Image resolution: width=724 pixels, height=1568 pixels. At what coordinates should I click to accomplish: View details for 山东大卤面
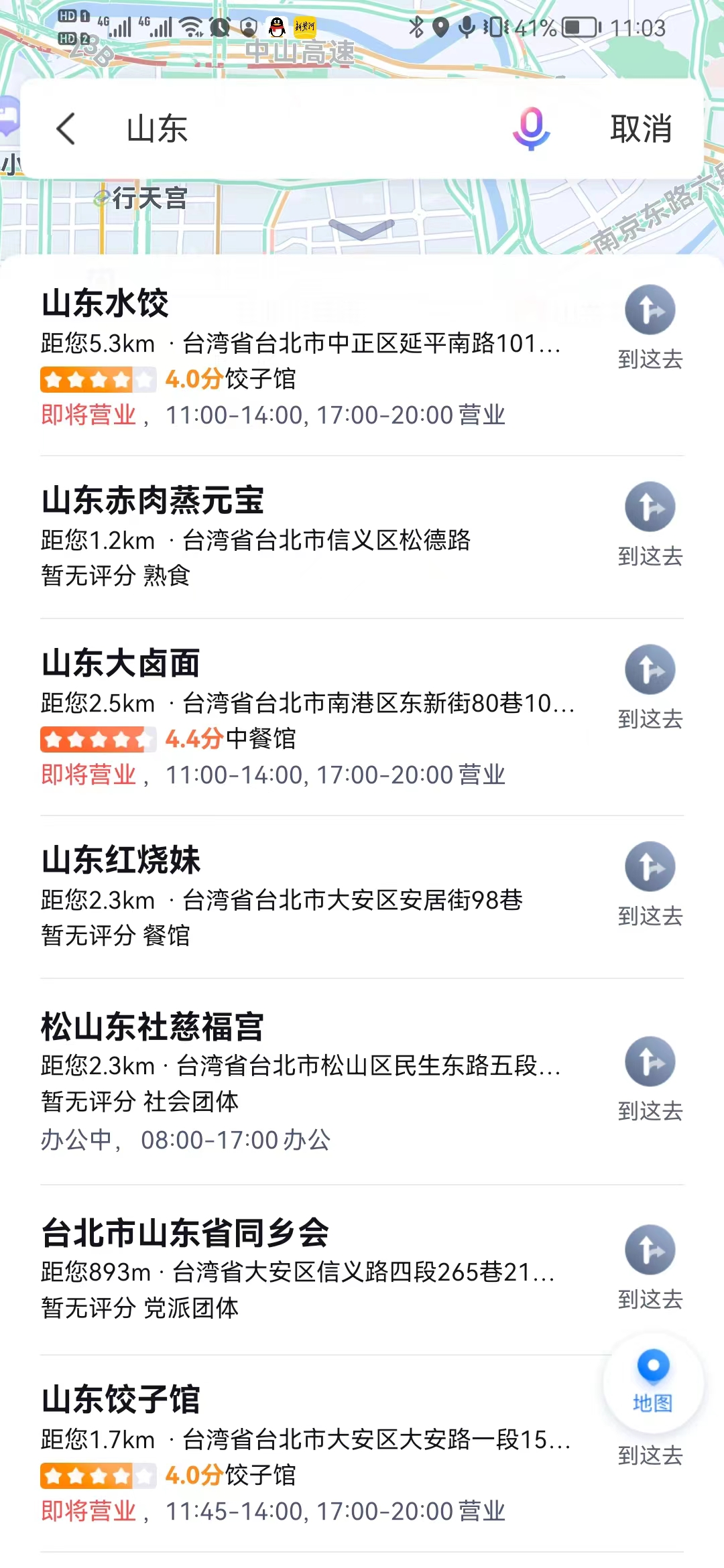(x=315, y=717)
